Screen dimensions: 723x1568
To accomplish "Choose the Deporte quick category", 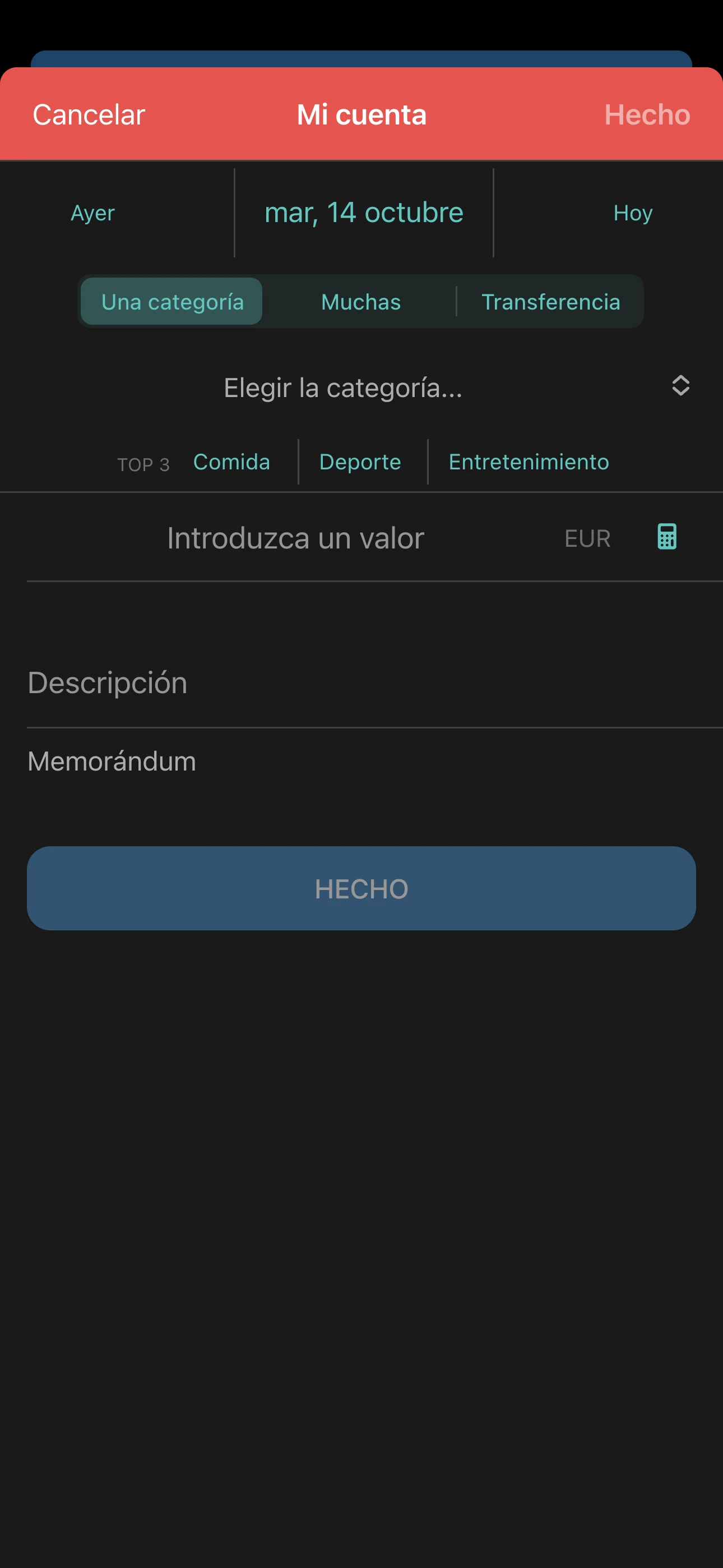I will tap(360, 462).
